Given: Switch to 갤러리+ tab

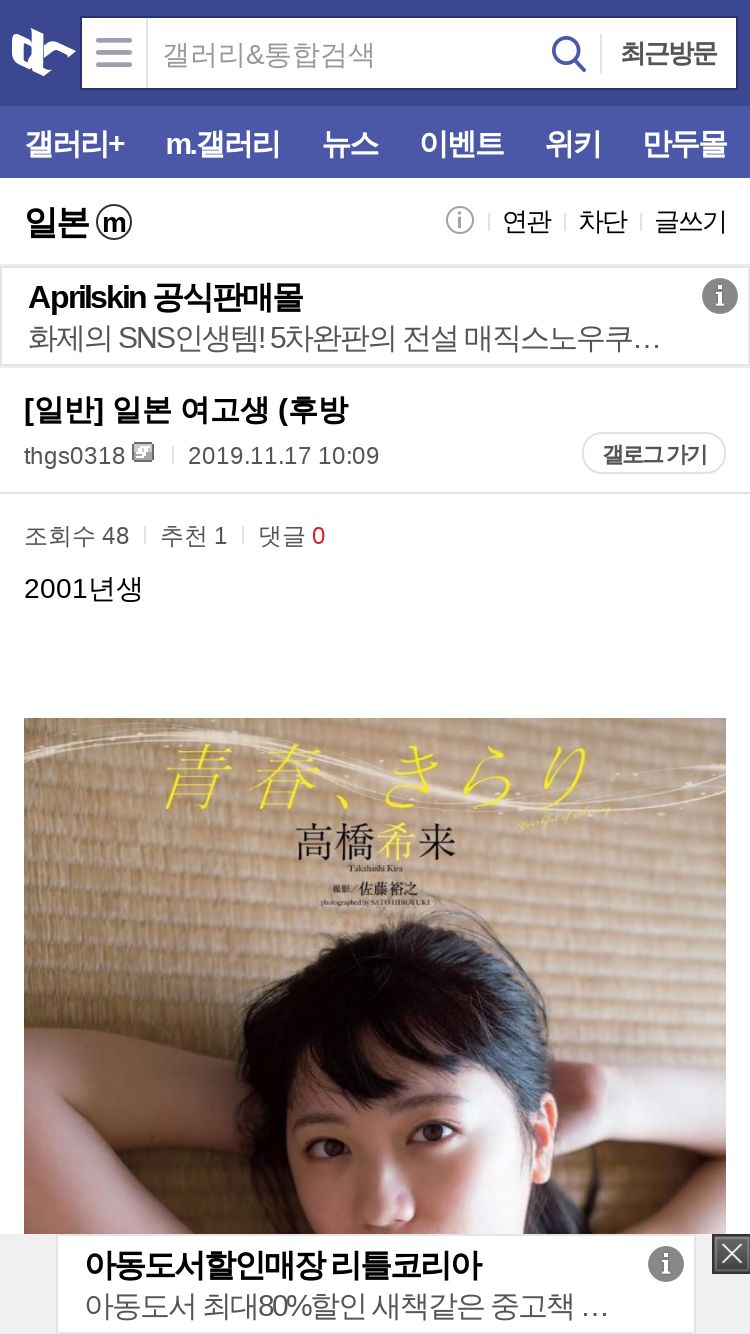Looking at the screenshot, I should click(75, 144).
